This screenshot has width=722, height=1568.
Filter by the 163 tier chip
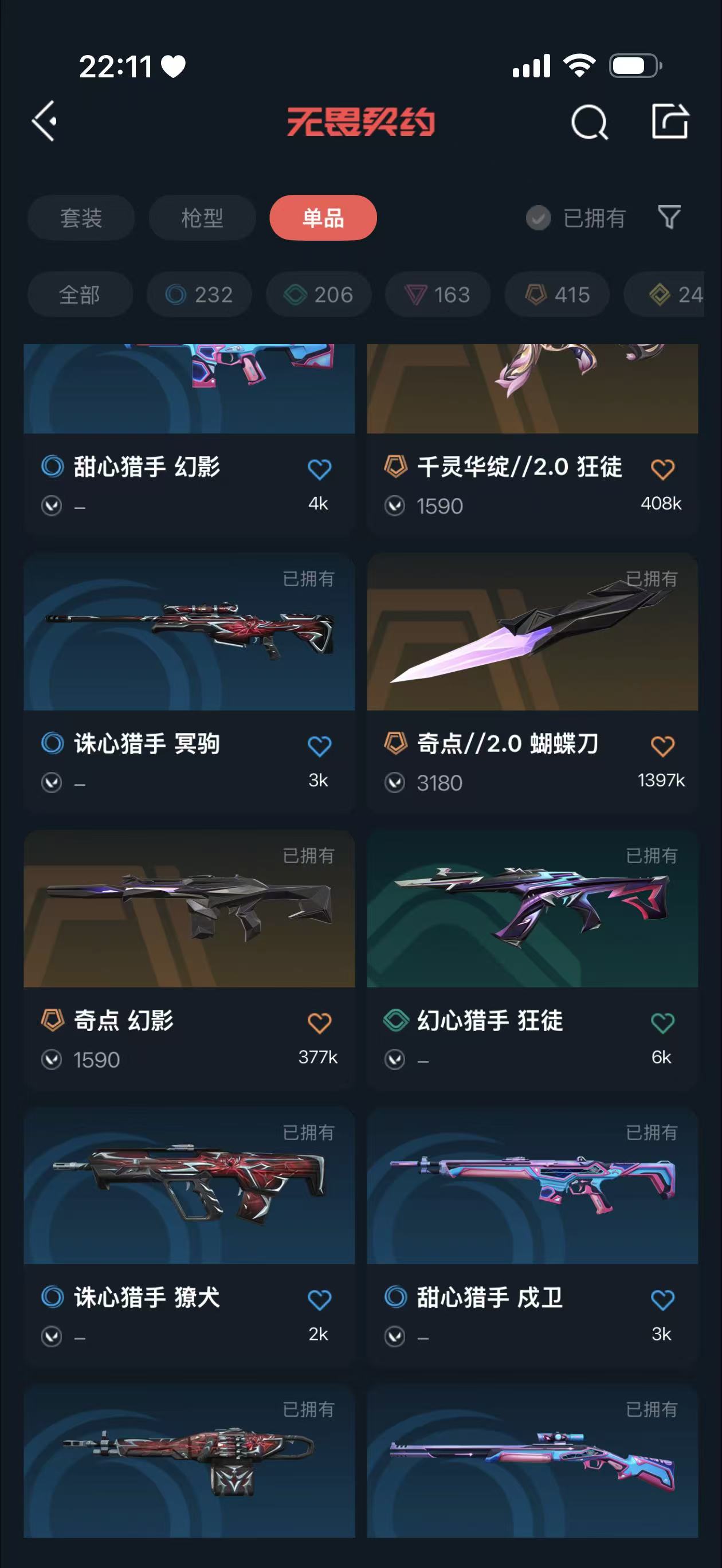coord(438,295)
